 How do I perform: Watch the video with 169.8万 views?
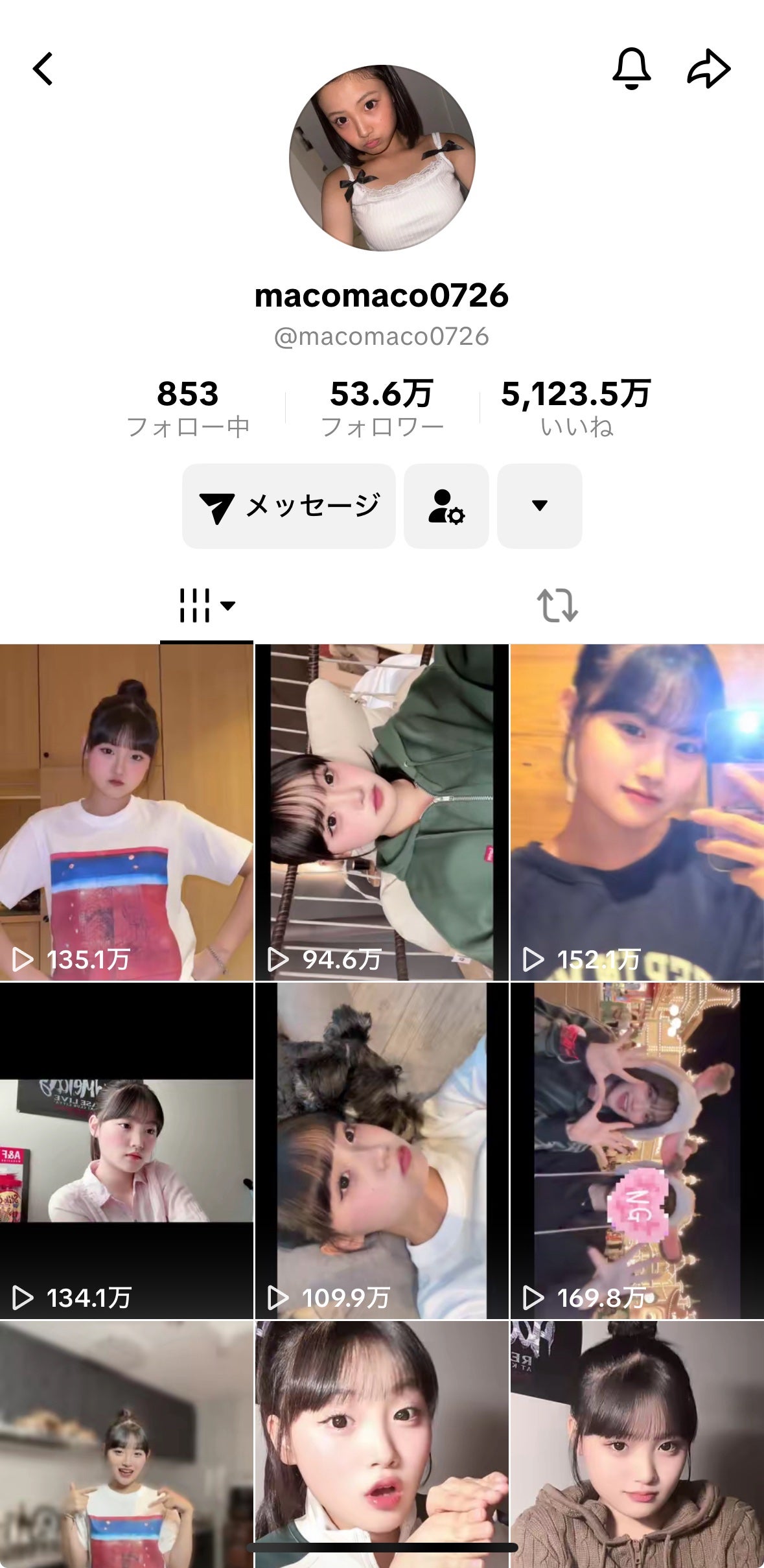637,1151
